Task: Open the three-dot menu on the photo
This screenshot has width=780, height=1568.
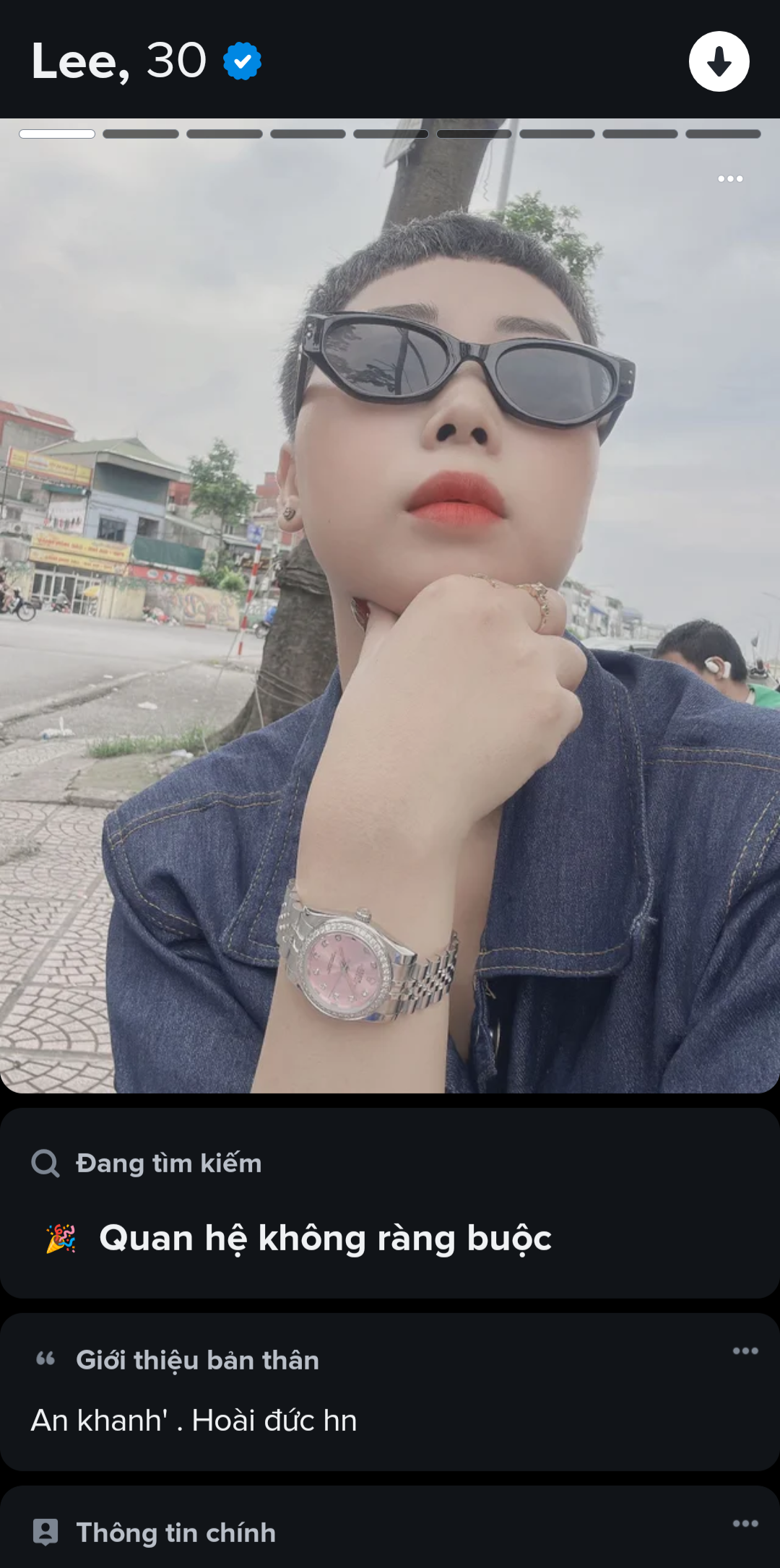Action: [730, 178]
